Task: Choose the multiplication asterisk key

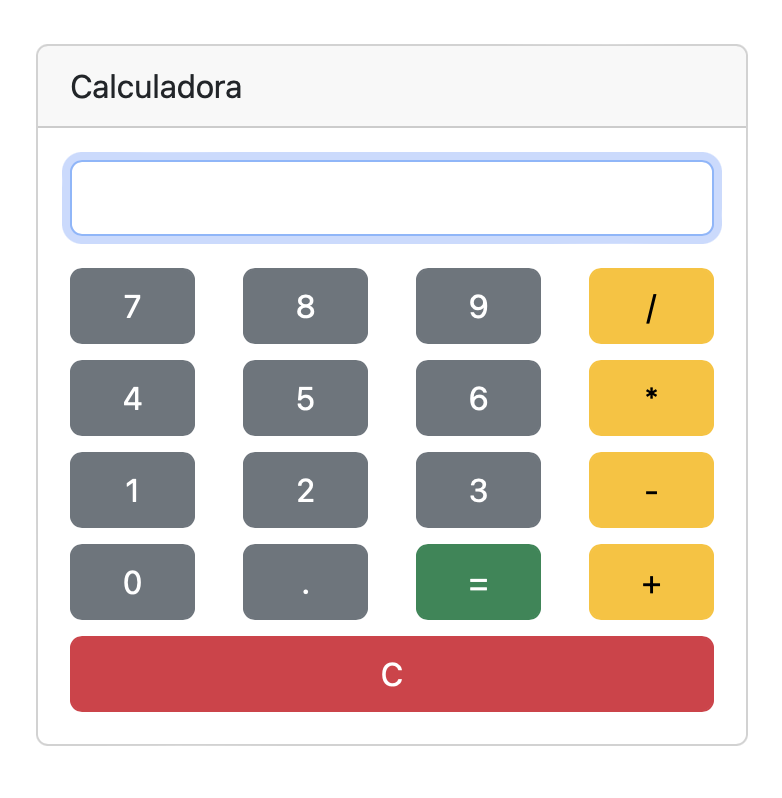Action: tap(651, 398)
